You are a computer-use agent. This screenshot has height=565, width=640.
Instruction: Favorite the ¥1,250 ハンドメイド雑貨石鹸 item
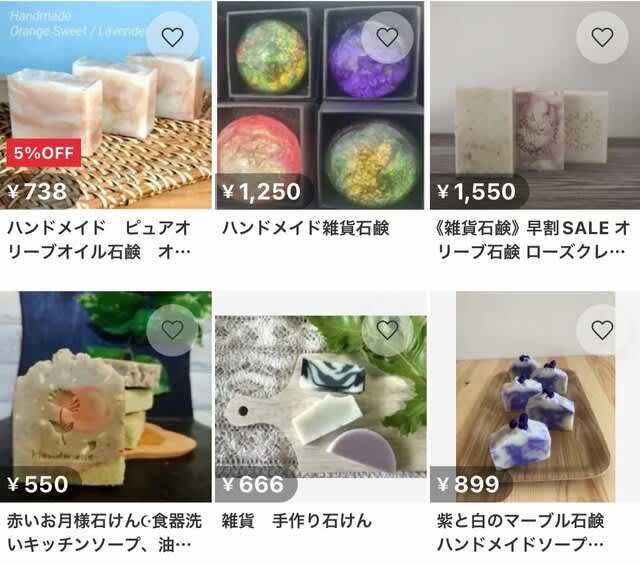tap(387, 38)
